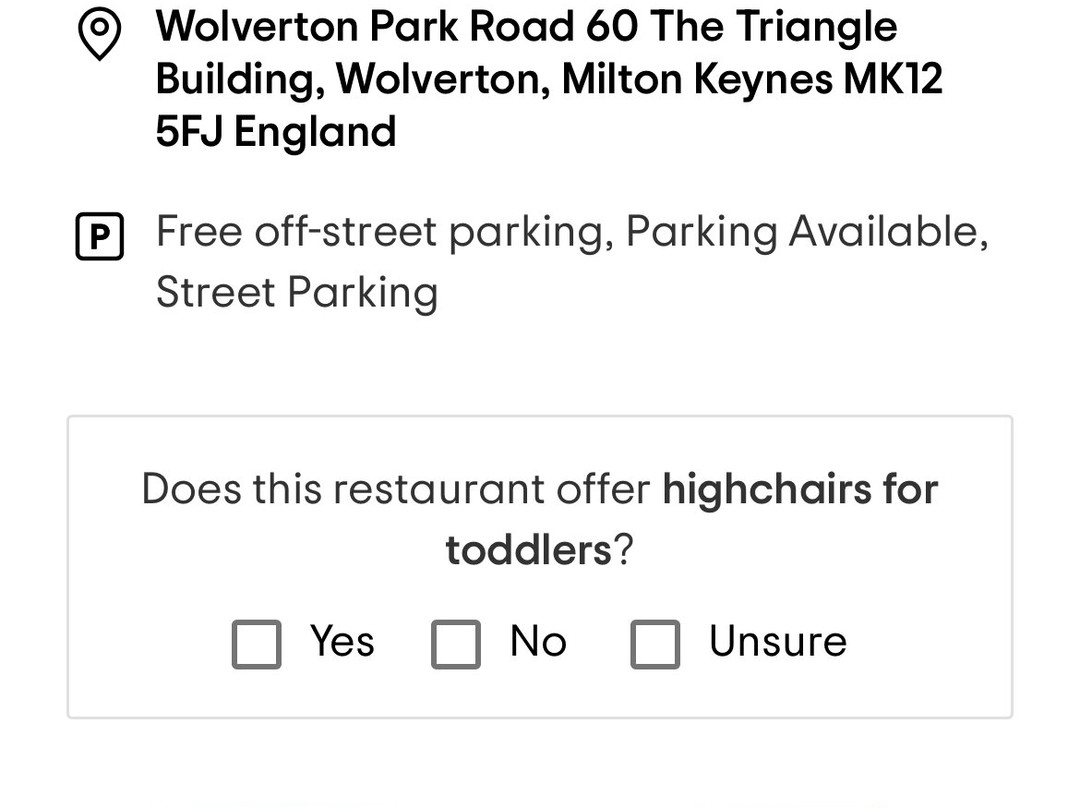Open the Wolverton Park Road address in maps

(548, 80)
